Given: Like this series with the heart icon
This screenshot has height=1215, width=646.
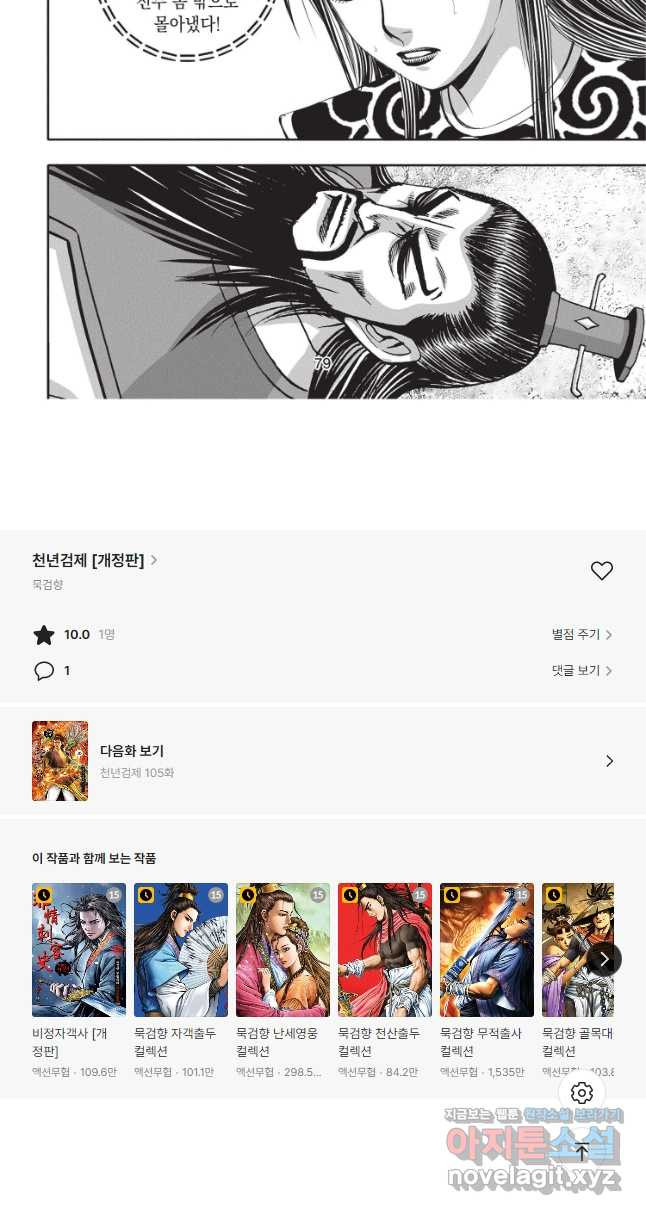Looking at the screenshot, I should (601, 571).
